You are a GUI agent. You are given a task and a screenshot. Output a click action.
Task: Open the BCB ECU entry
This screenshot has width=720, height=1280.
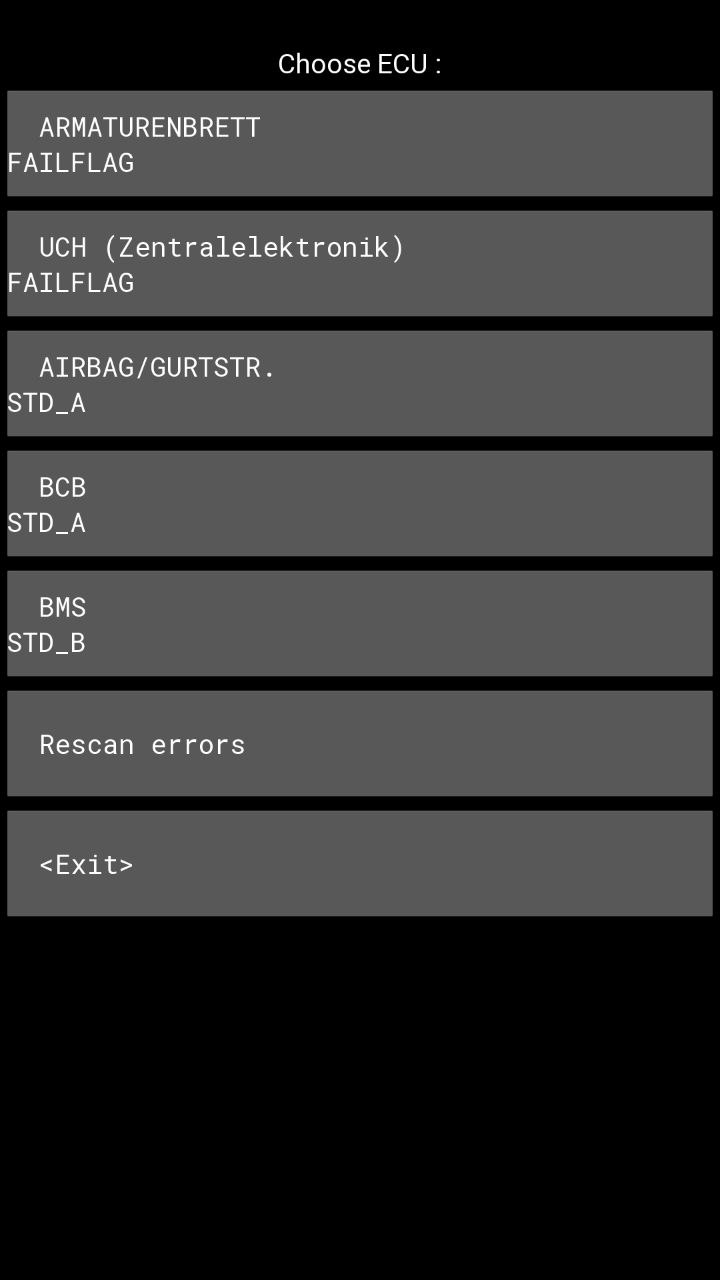360,503
